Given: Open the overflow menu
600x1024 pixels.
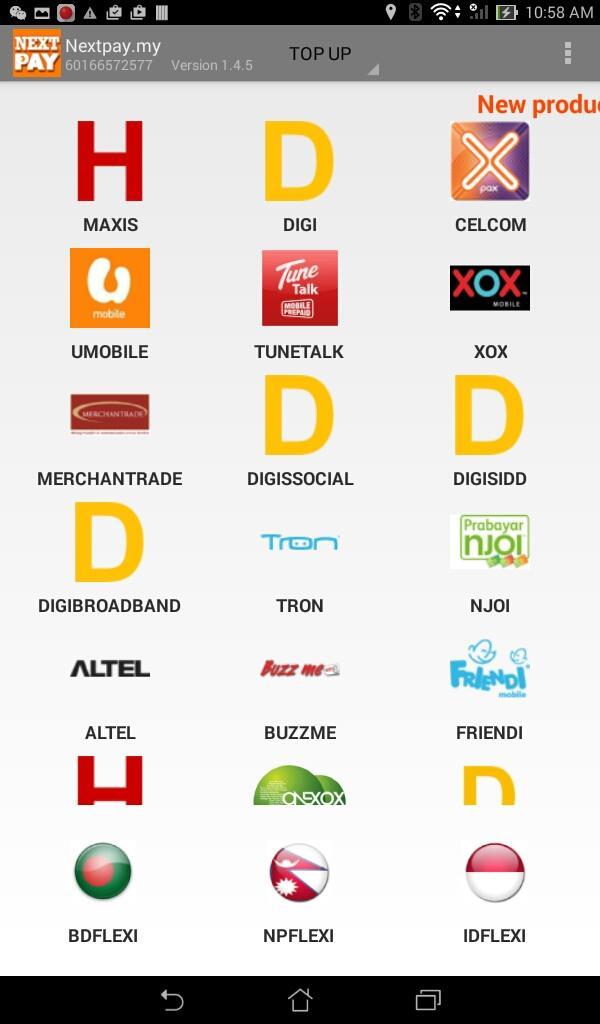Looking at the screenshot, I should (x=568, y=53).
